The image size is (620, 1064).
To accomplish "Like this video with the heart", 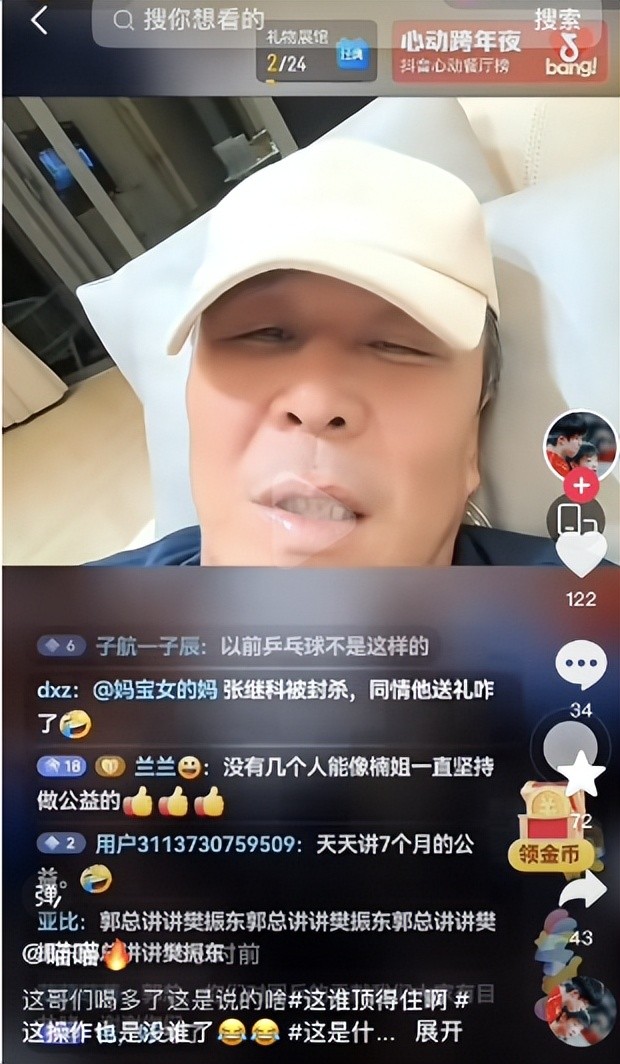I will point(581,554).
